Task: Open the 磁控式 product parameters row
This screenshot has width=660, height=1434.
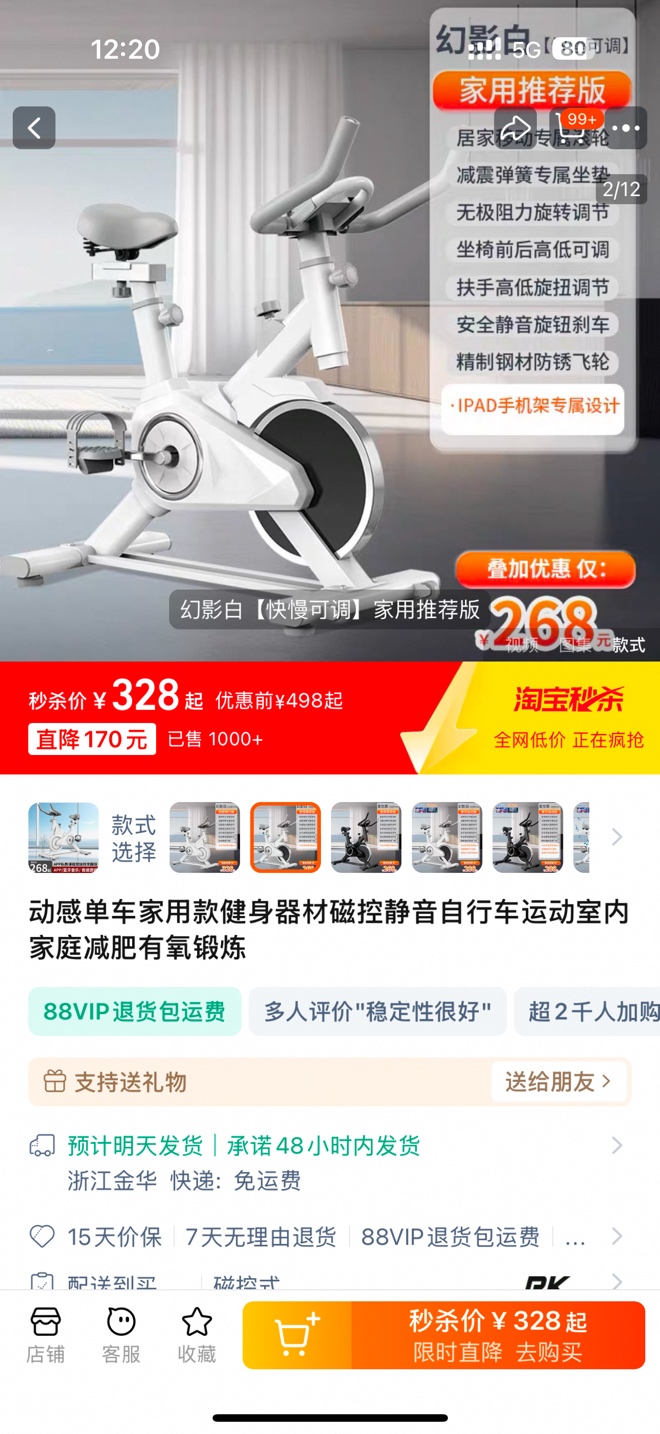Action: coord(246,1282)
